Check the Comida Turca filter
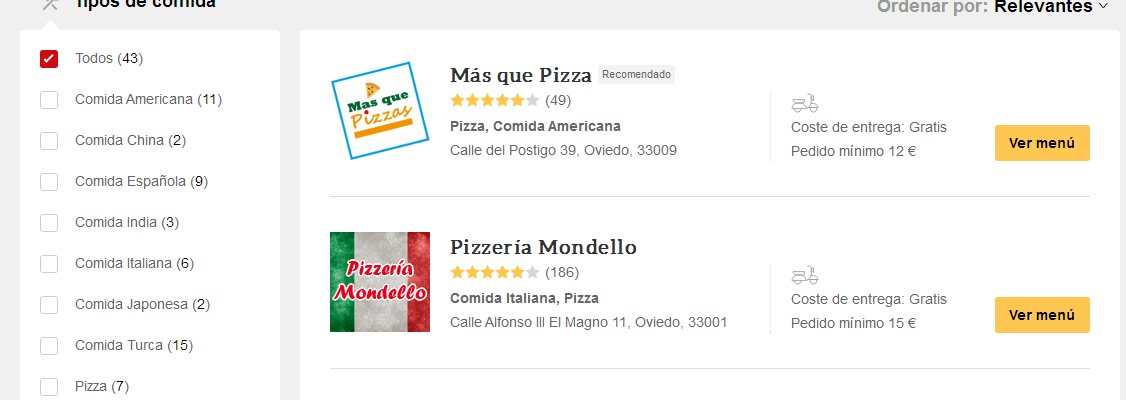 49,346
